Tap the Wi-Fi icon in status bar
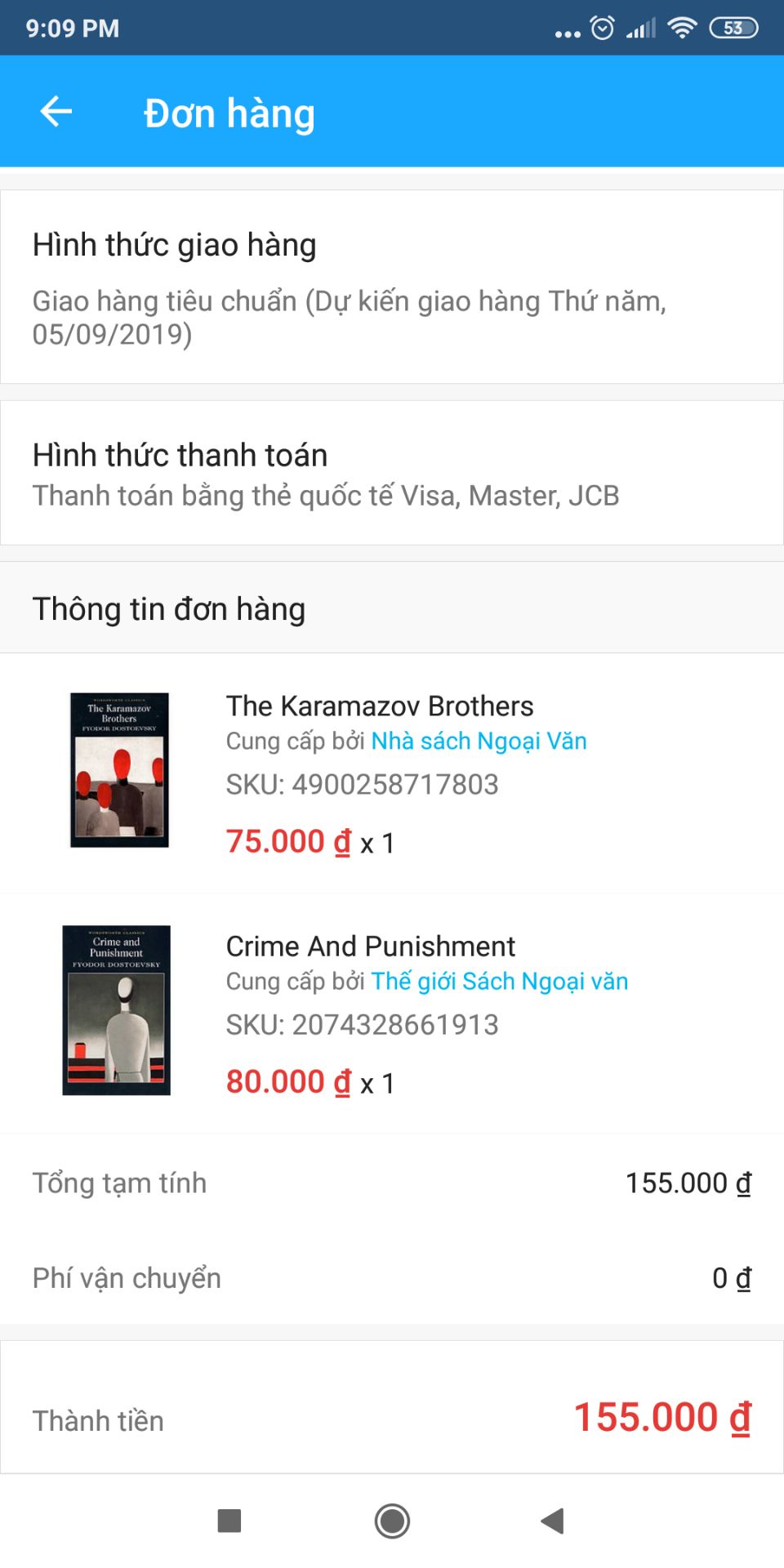This screenshot has height=1568, width=784. coord(680,28)
